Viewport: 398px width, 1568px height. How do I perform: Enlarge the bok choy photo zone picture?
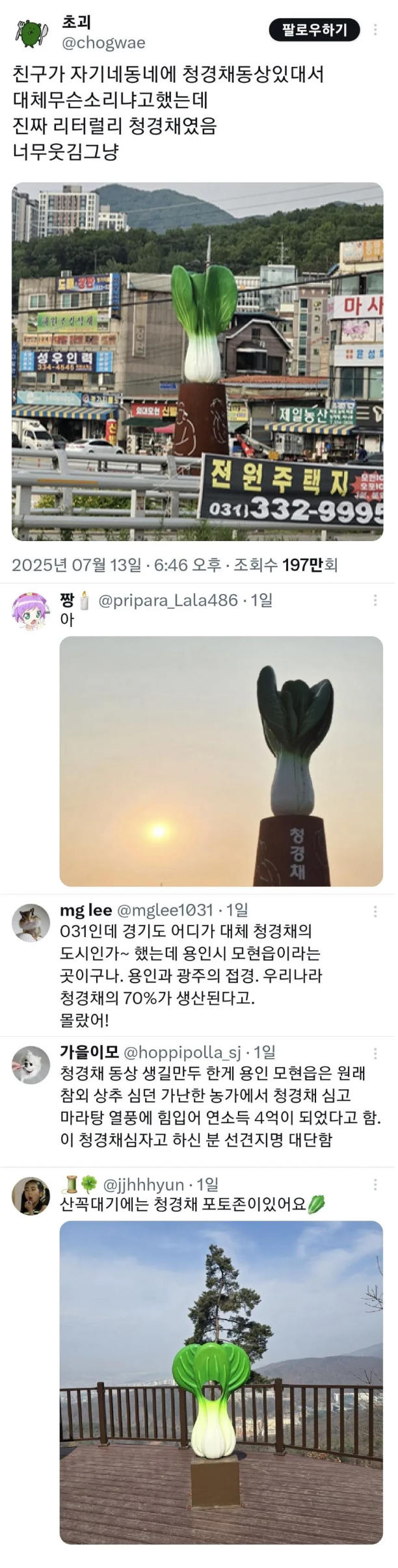pyautogui.click(x=221, y=1382)
